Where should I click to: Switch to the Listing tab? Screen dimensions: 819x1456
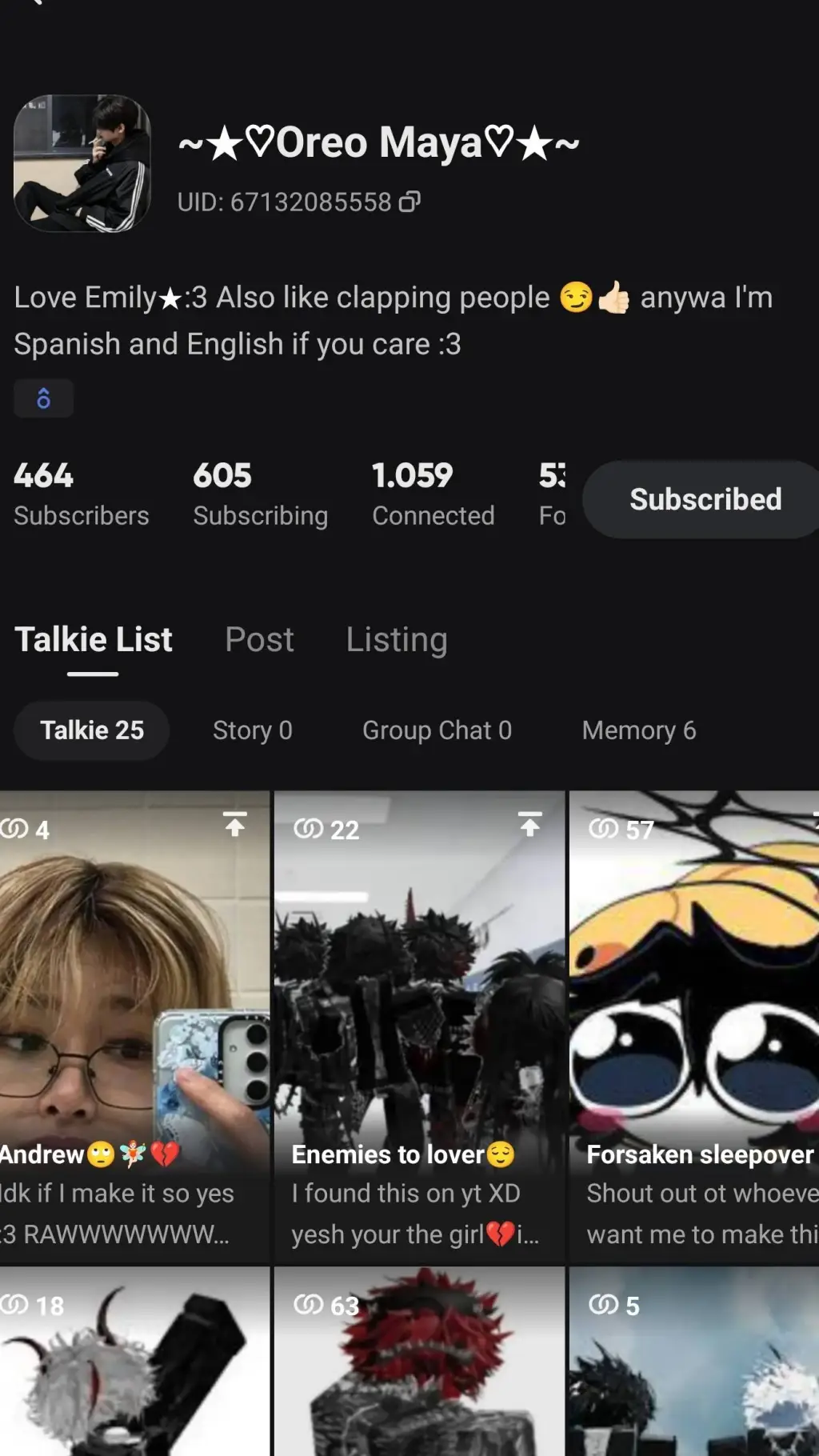click(x=396, y=640)
